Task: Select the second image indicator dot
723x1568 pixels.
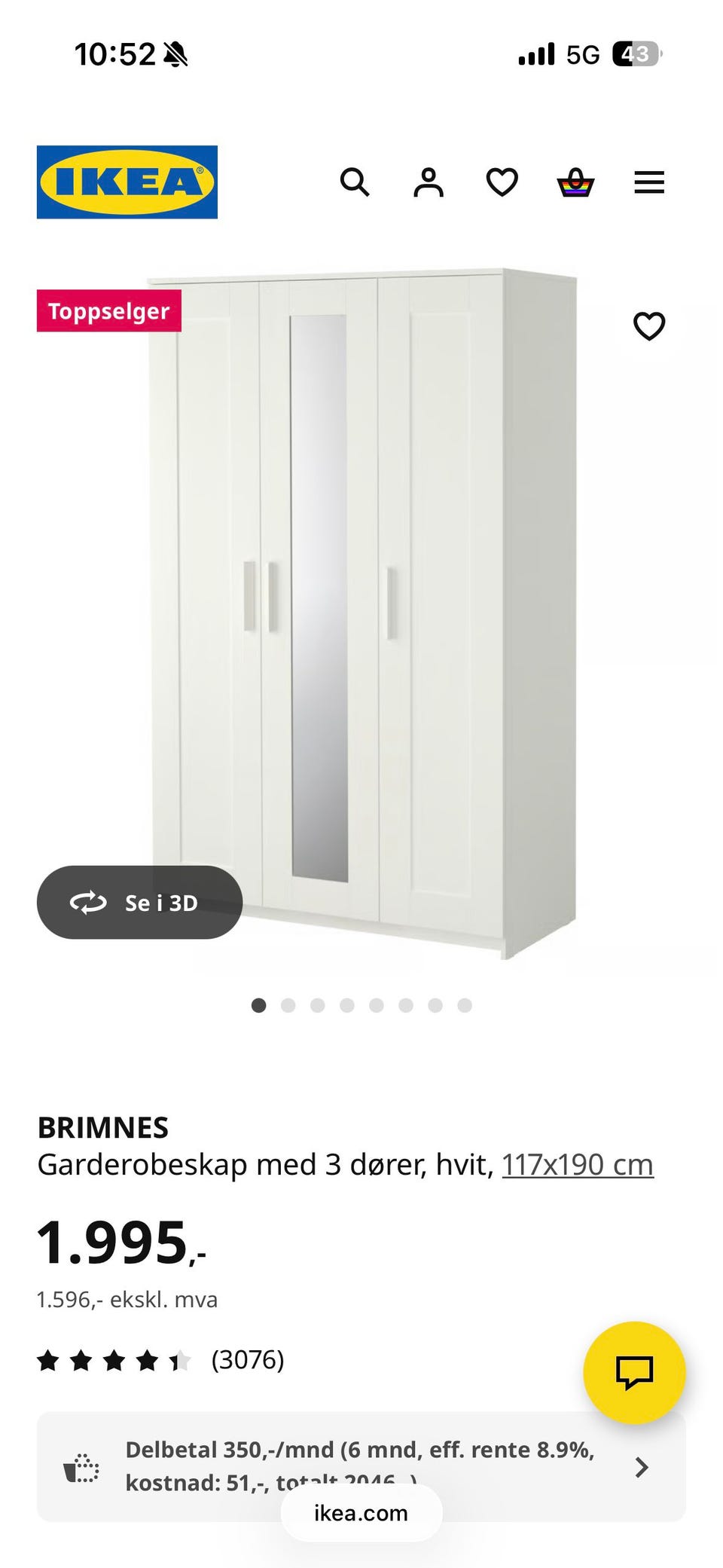Action: [x=288, y=1005]
